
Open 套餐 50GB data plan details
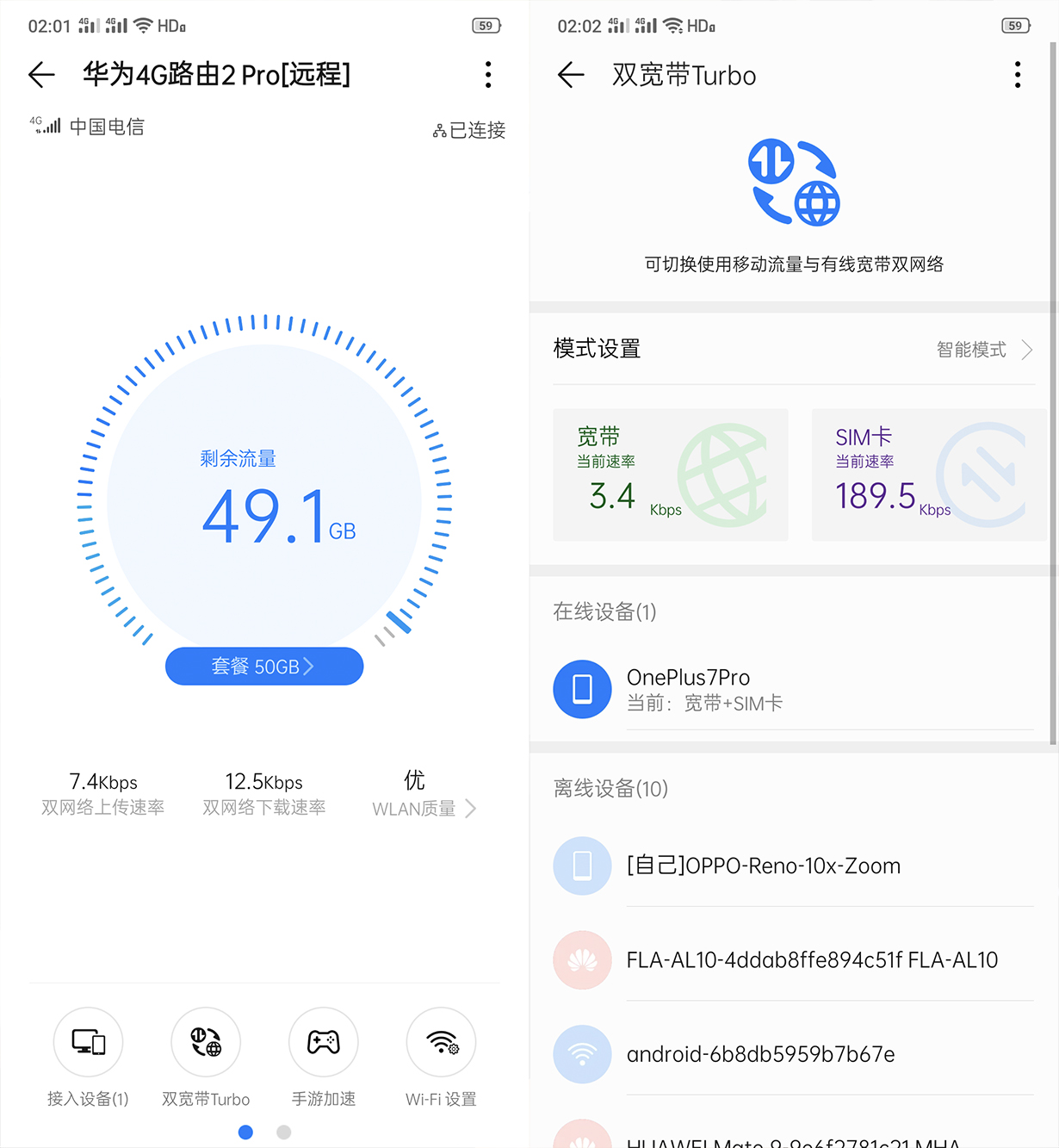coord(264,666)
